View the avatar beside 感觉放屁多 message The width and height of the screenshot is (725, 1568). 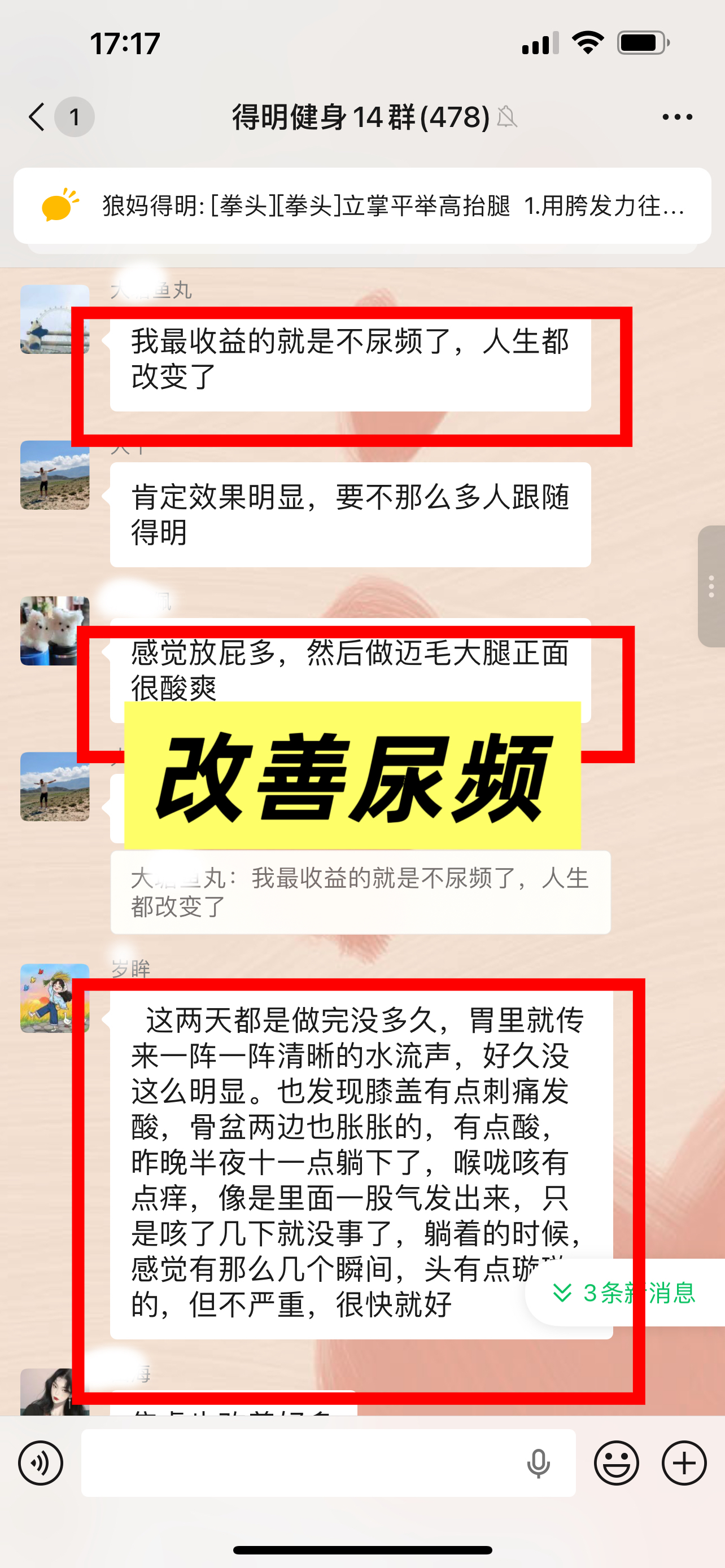[55, 630]
